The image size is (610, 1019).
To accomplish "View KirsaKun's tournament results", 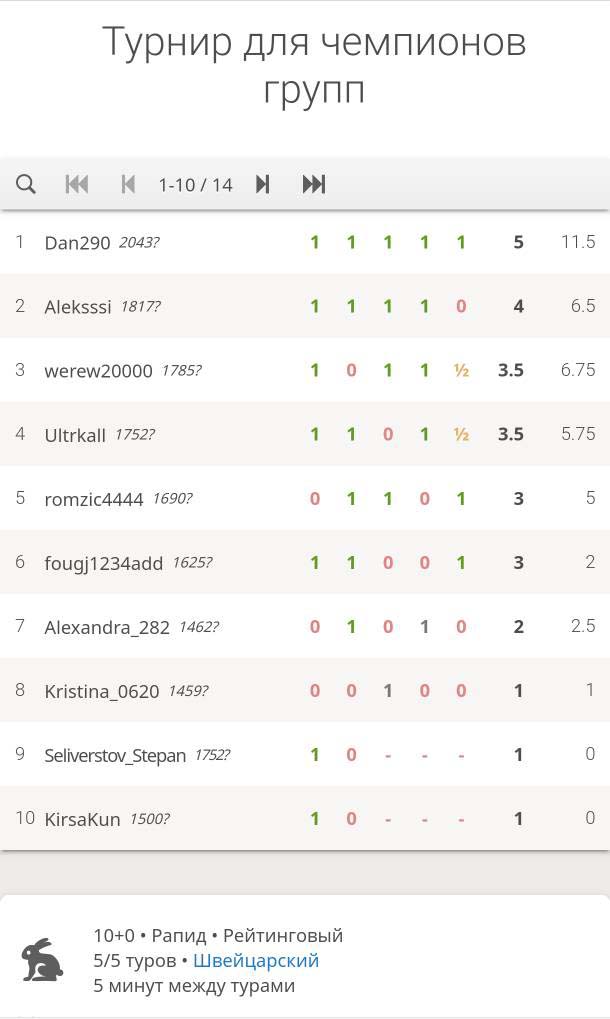I will 305,818.
